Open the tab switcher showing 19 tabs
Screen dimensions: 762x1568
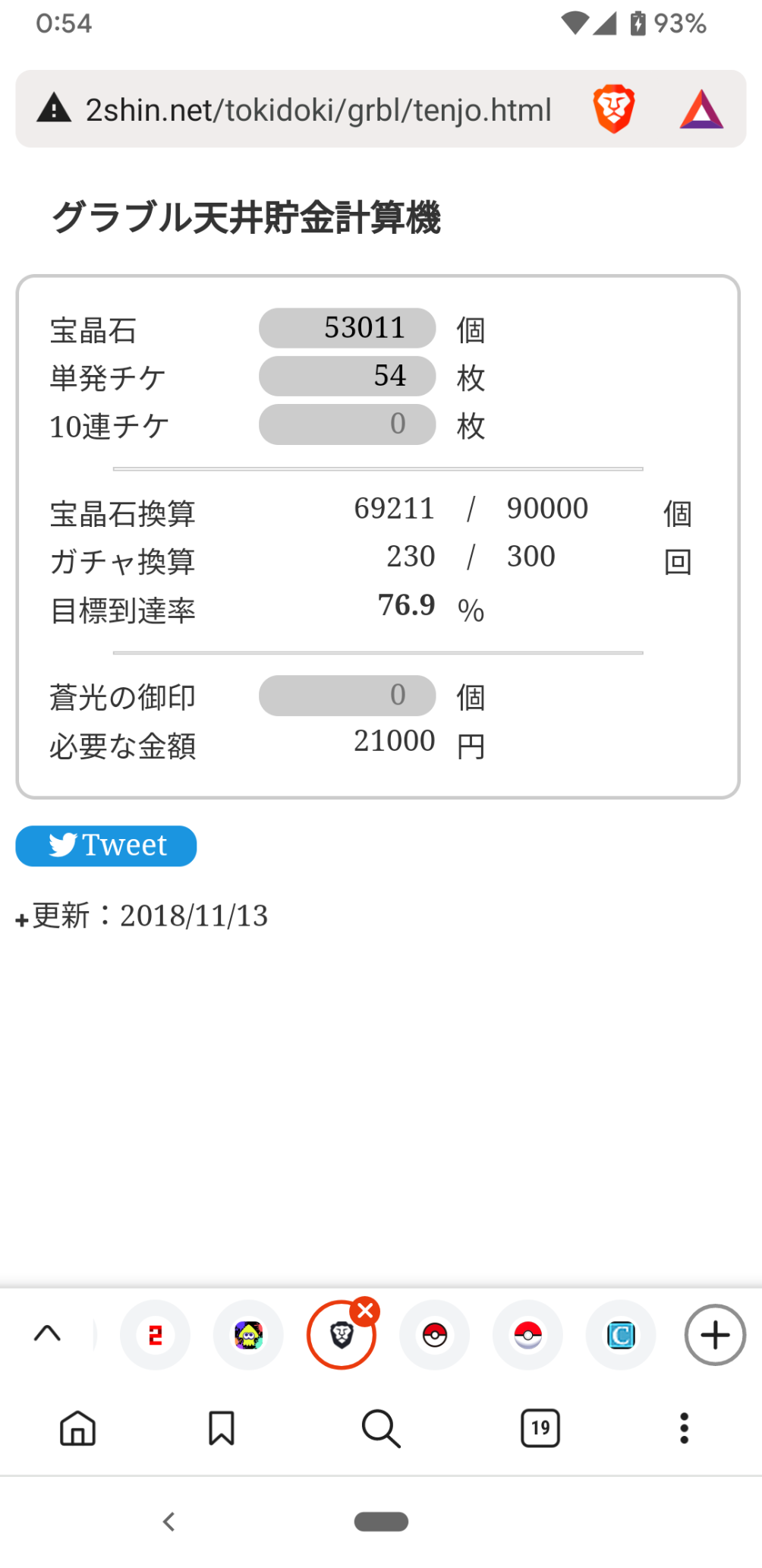click(x=540, y=1428)
